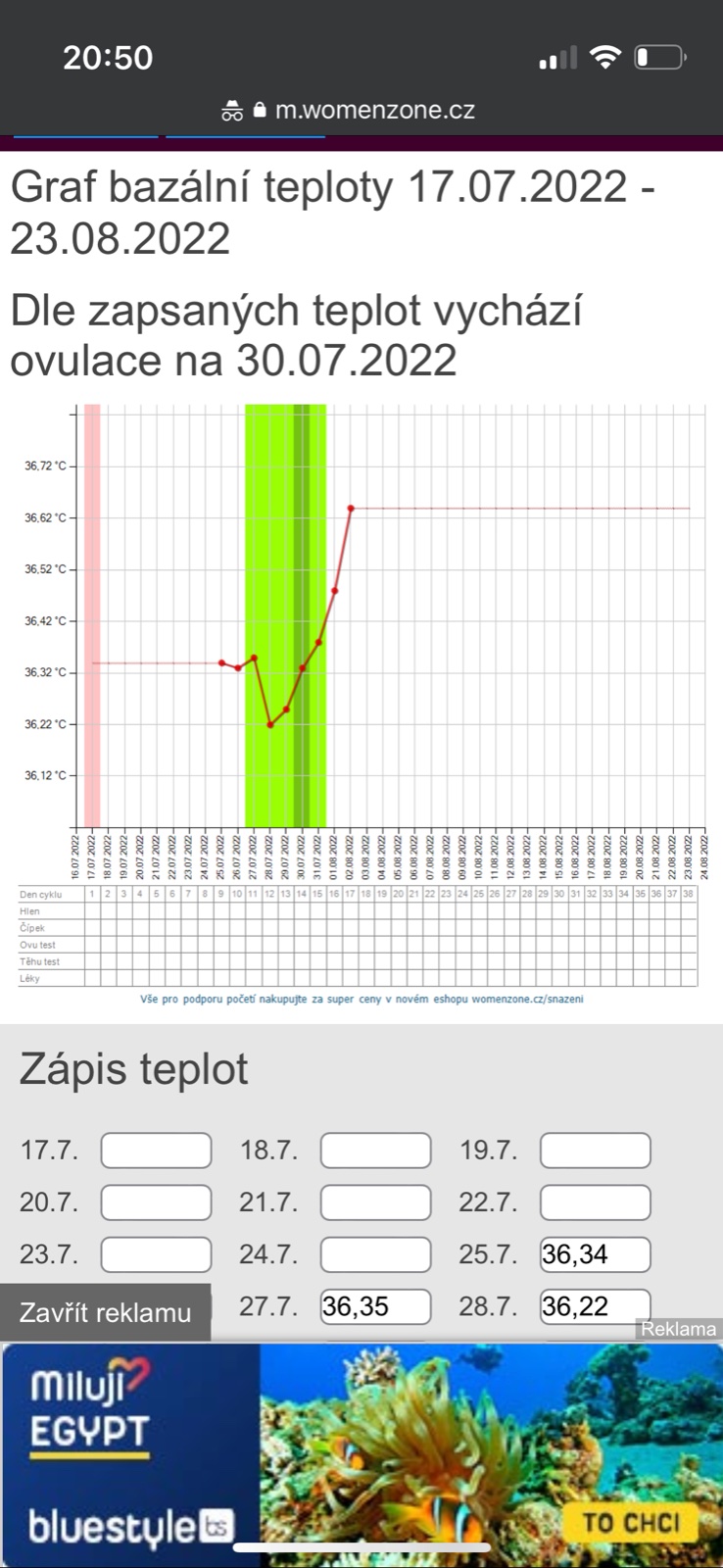The image size is (723, 1568).
Task: Edit the 25.7. value 36,34
Action: [x=595, y=1254]
